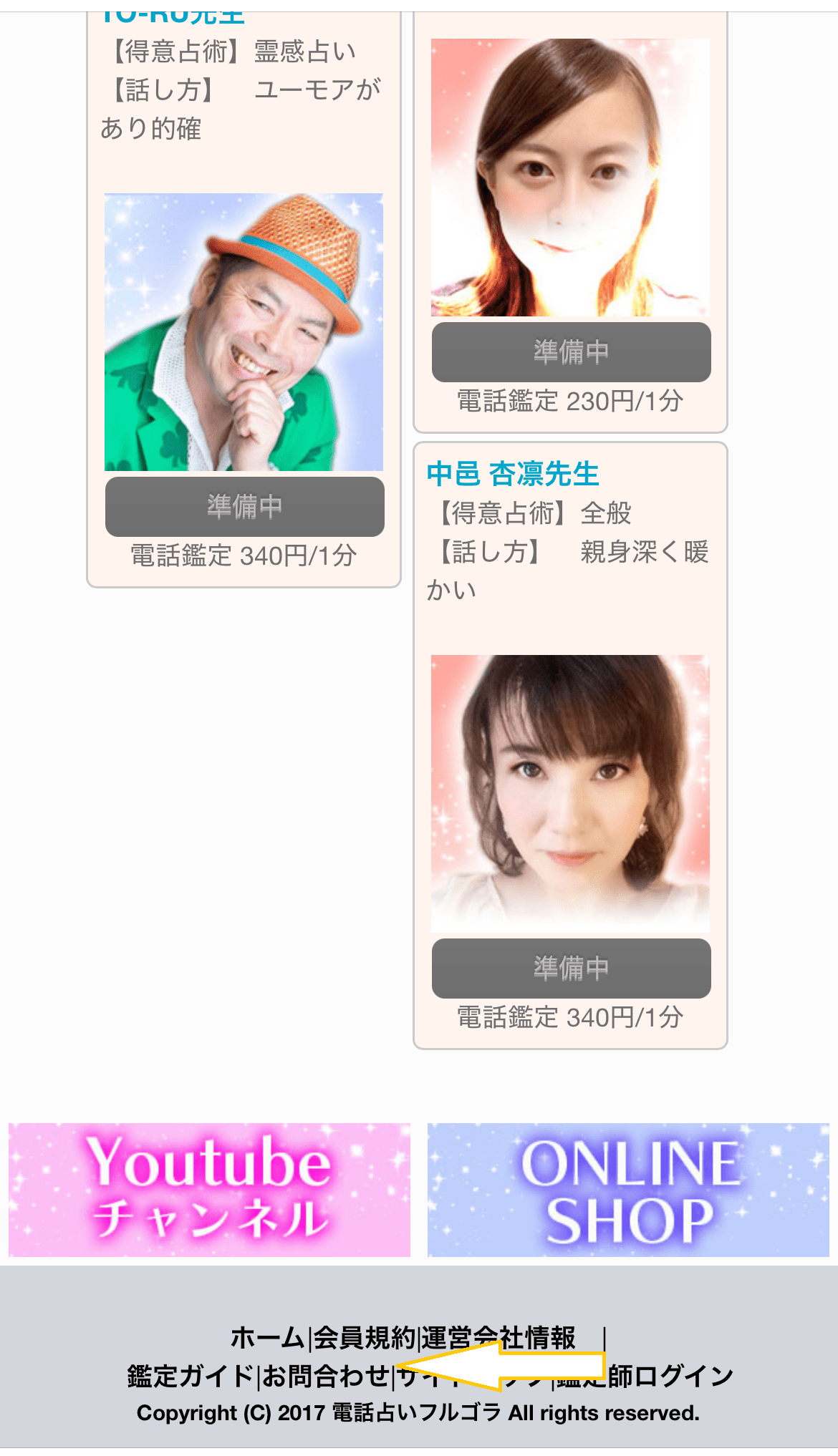Open 中邑 杏凛先生 profile name link

click(513, 474)
